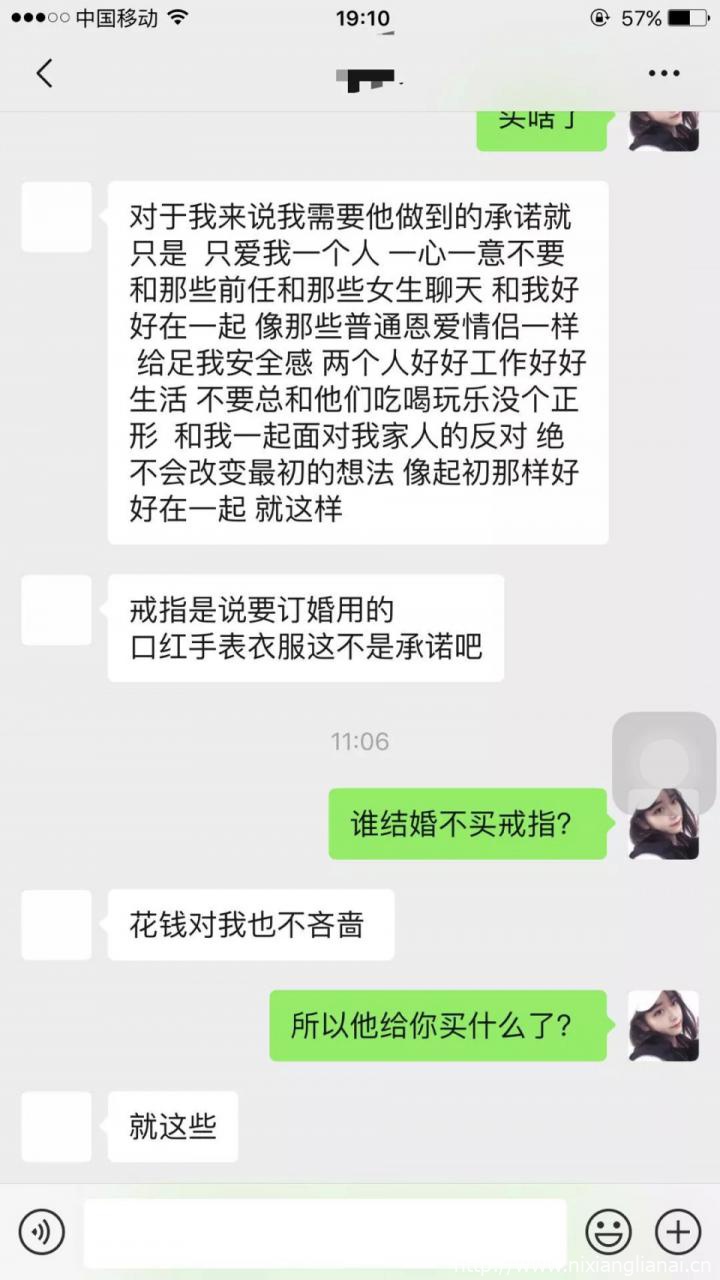The width and height of the screenshot is (720, 1280).
Task: Go back to the chat list
Action: point(44,73)
